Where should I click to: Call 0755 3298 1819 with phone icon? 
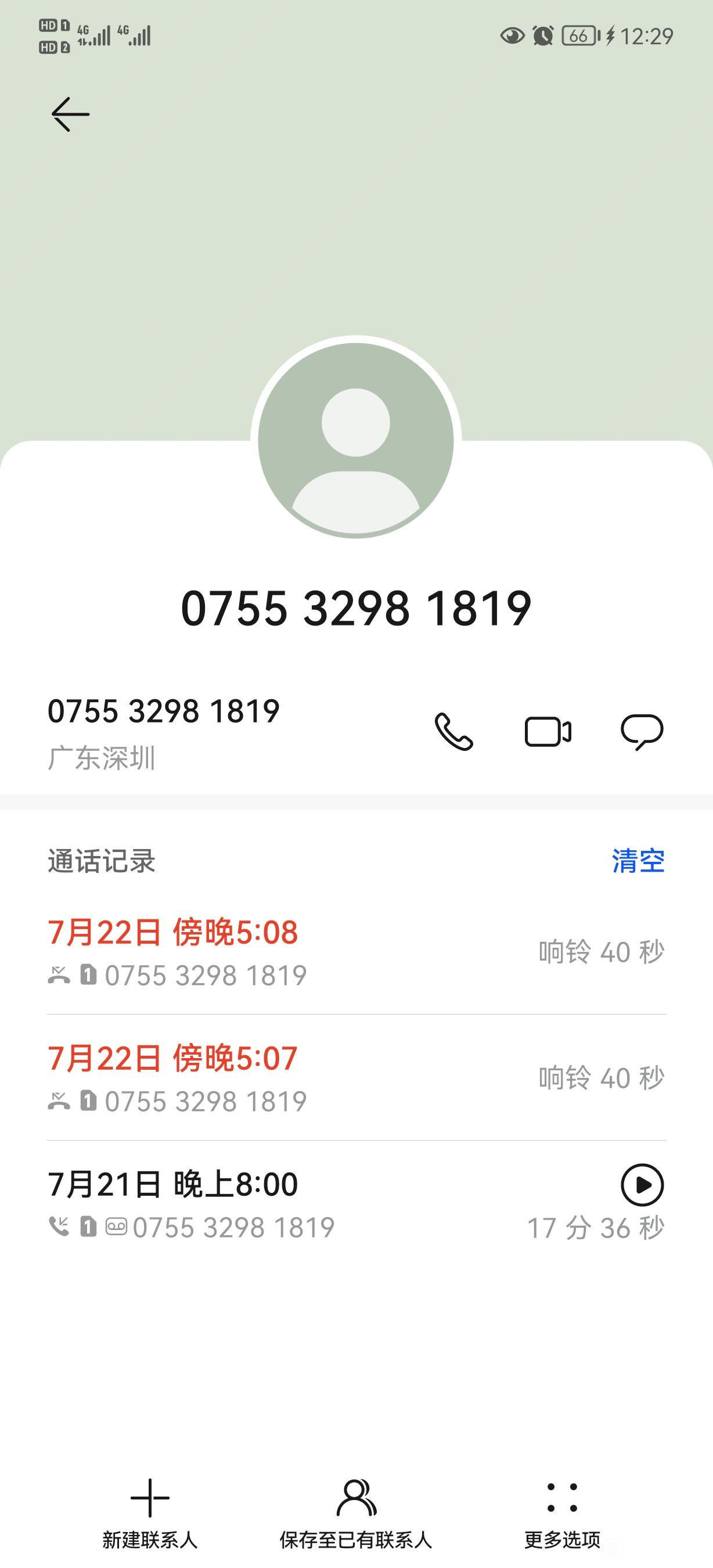454,732
